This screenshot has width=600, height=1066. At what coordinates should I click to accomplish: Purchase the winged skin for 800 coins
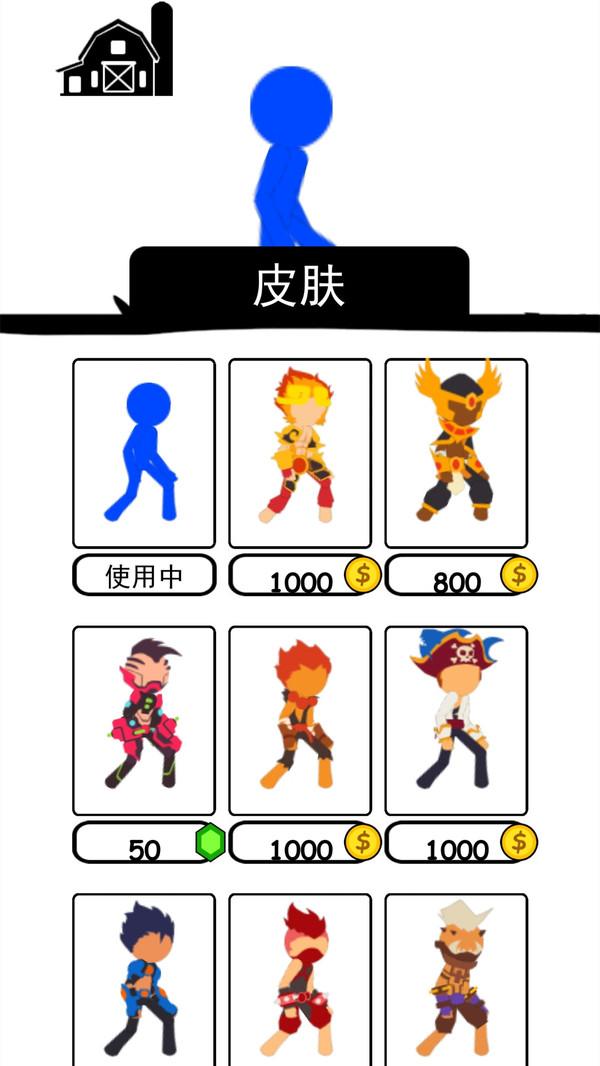(x=459, y=577)
